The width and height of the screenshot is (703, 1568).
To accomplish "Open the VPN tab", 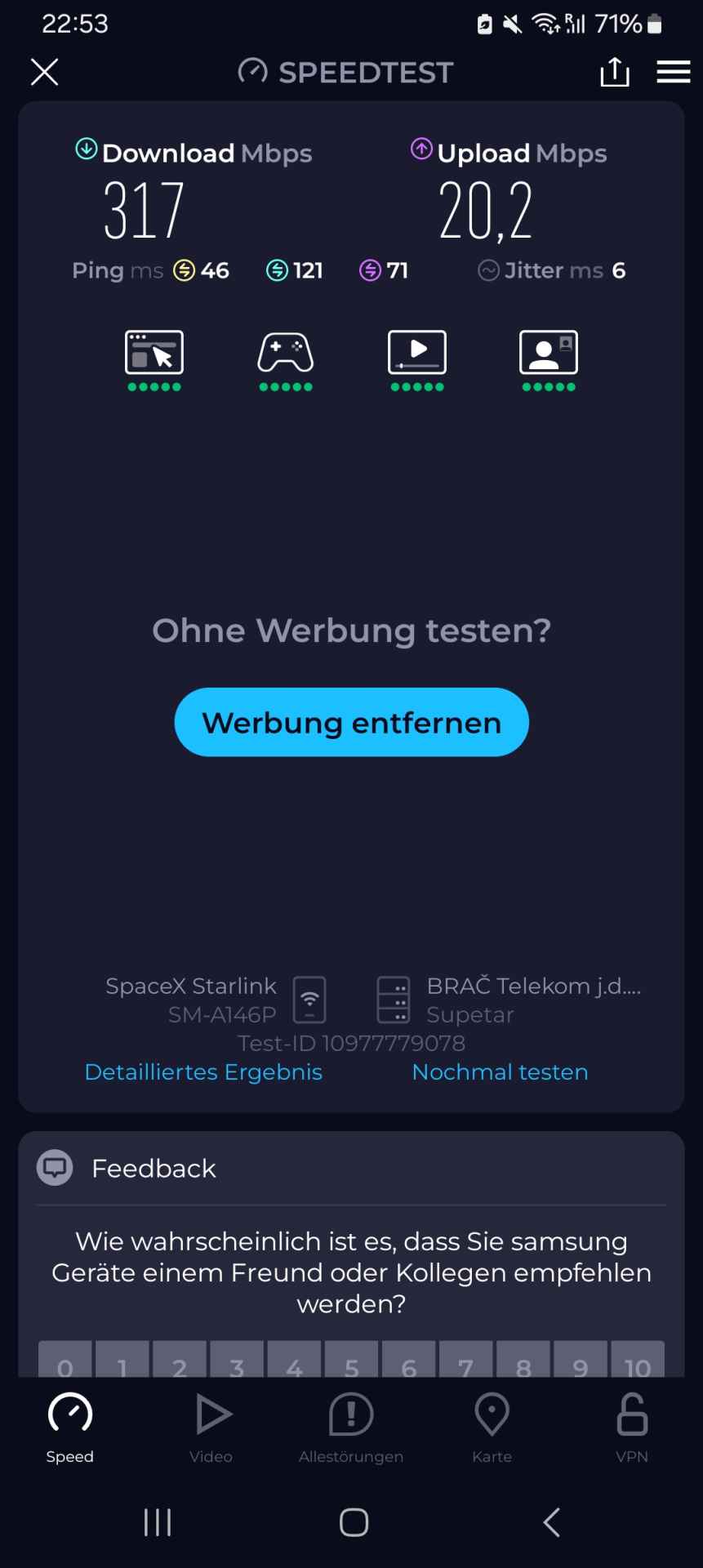I will [632, 1428].
